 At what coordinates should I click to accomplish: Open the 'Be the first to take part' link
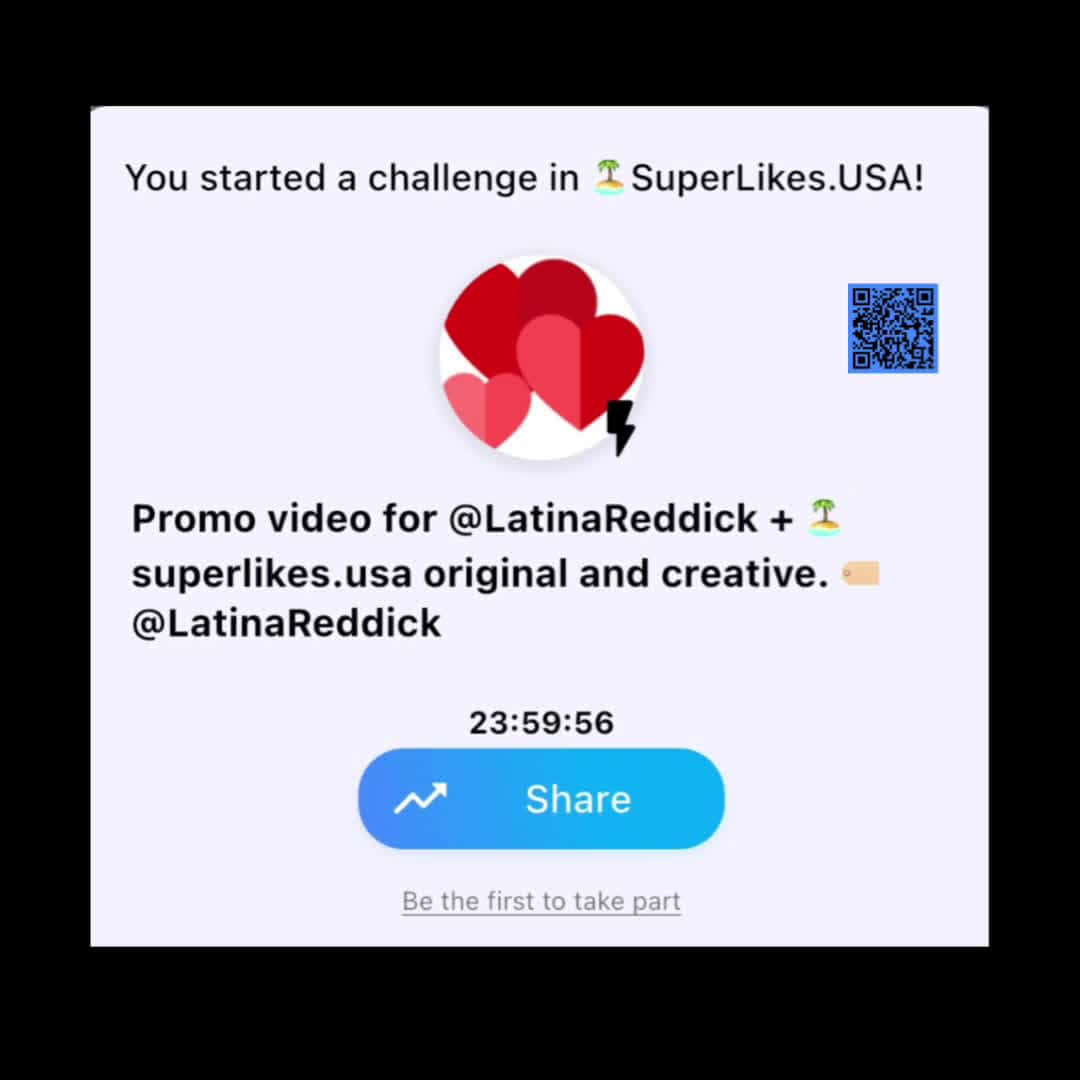click(541, 901)
